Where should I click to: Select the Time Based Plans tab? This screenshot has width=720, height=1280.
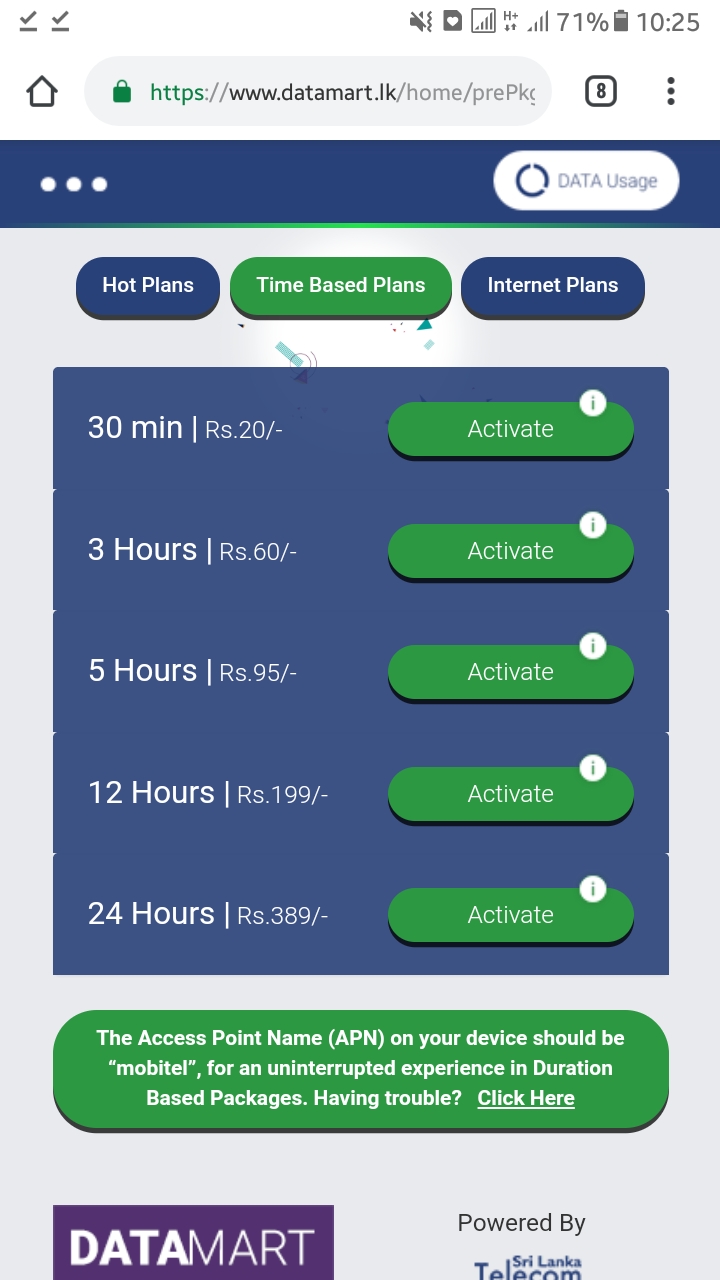click(x=340, y=285)
